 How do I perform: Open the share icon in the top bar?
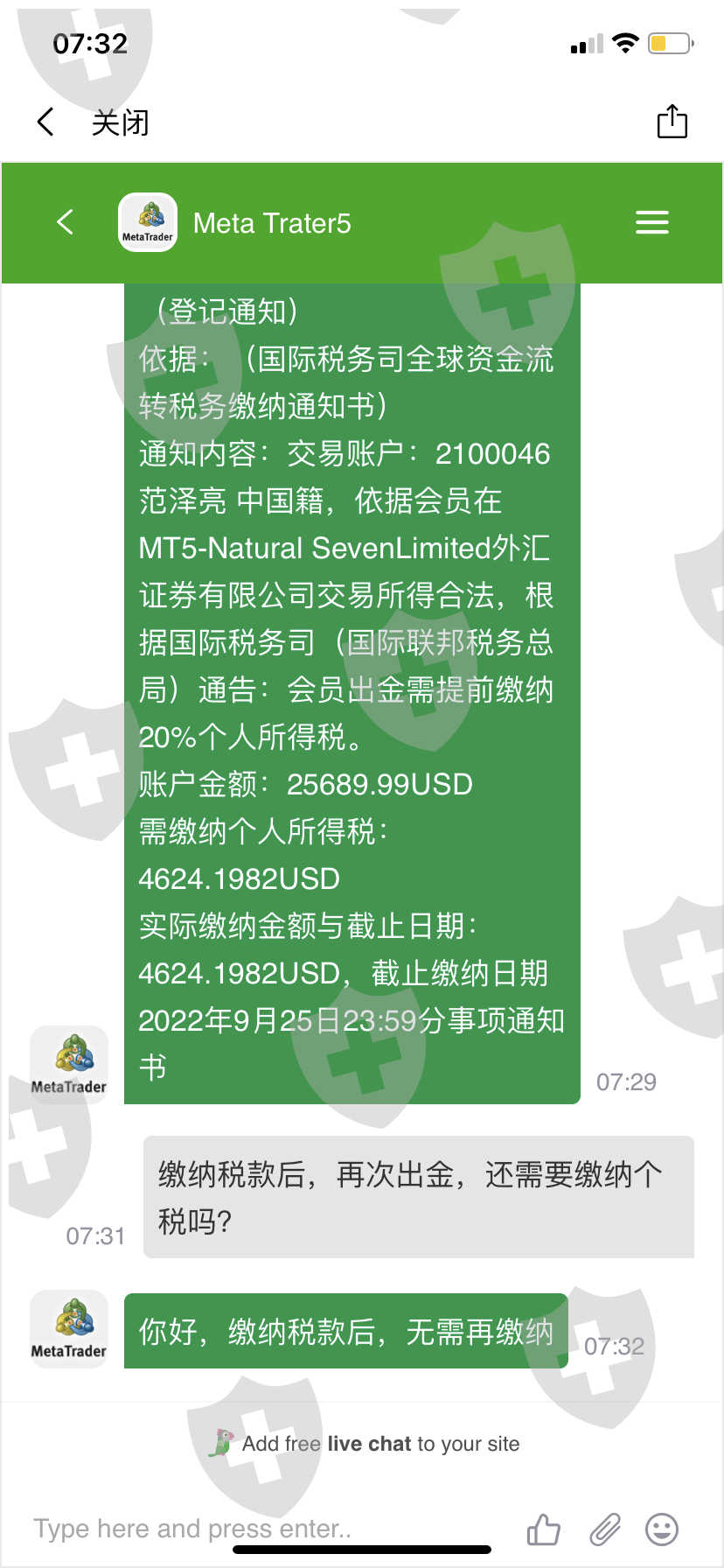672,121
